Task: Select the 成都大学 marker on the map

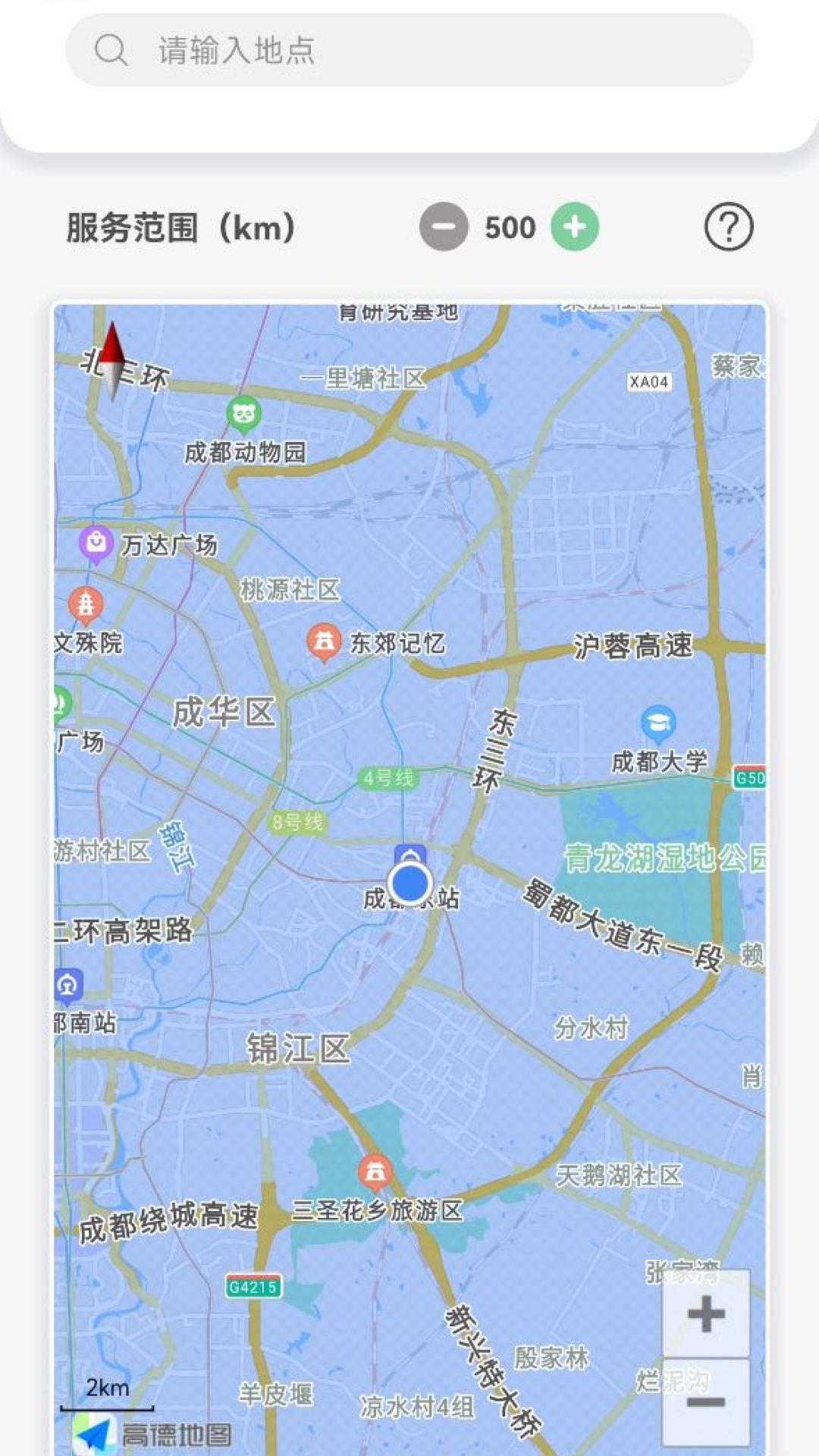Action: coord(658,723)
